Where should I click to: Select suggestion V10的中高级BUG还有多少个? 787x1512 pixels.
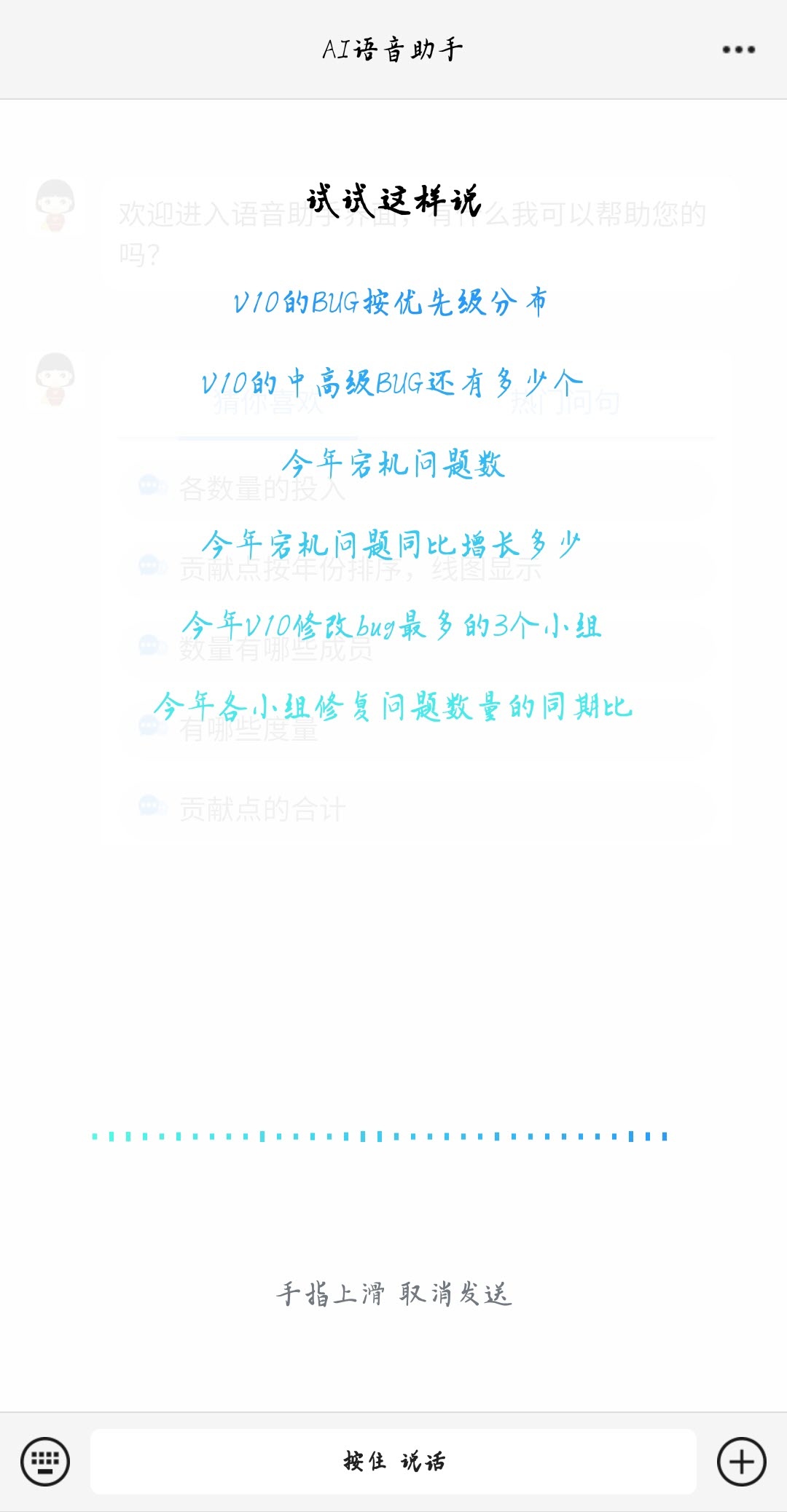click(392, 382)
